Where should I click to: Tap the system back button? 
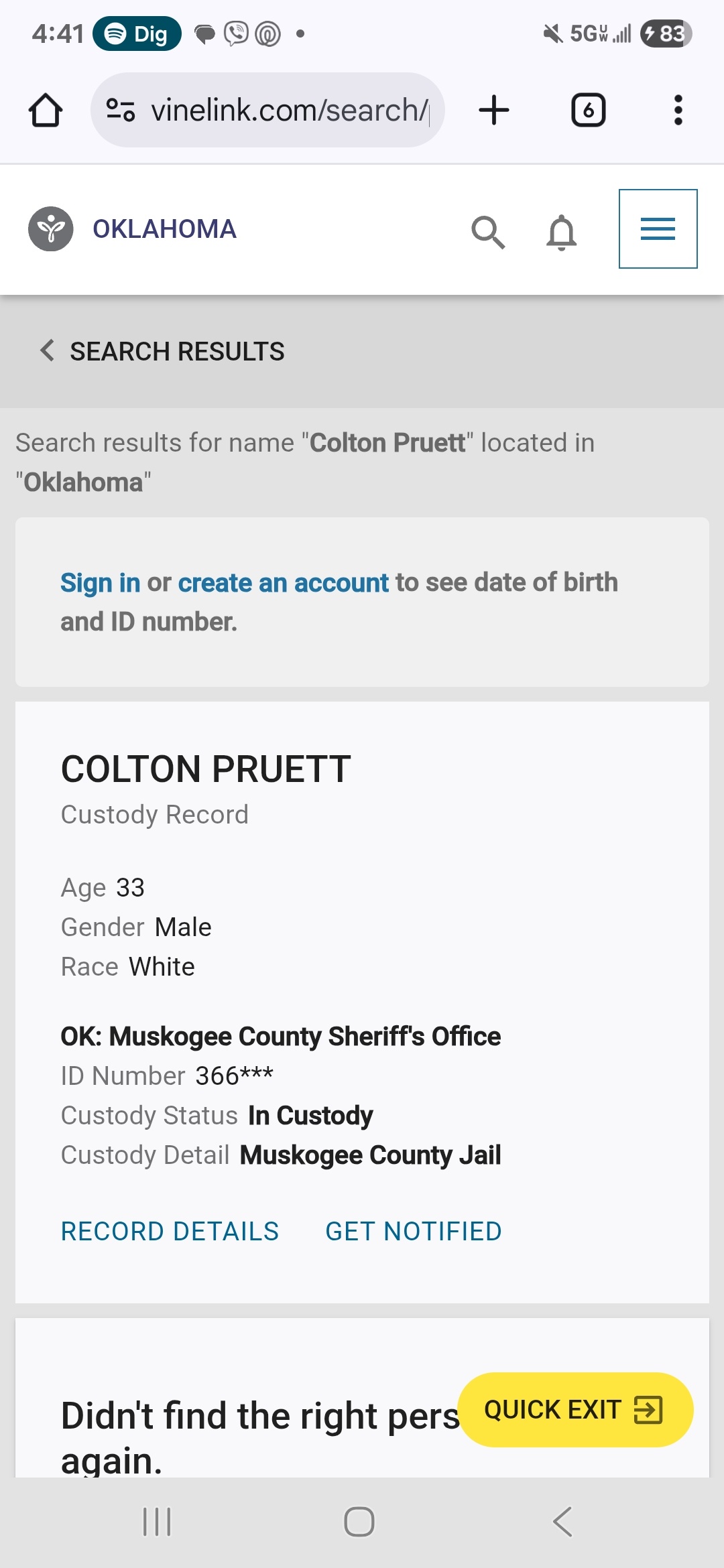pyautogui.click(x=562, y=1522)
